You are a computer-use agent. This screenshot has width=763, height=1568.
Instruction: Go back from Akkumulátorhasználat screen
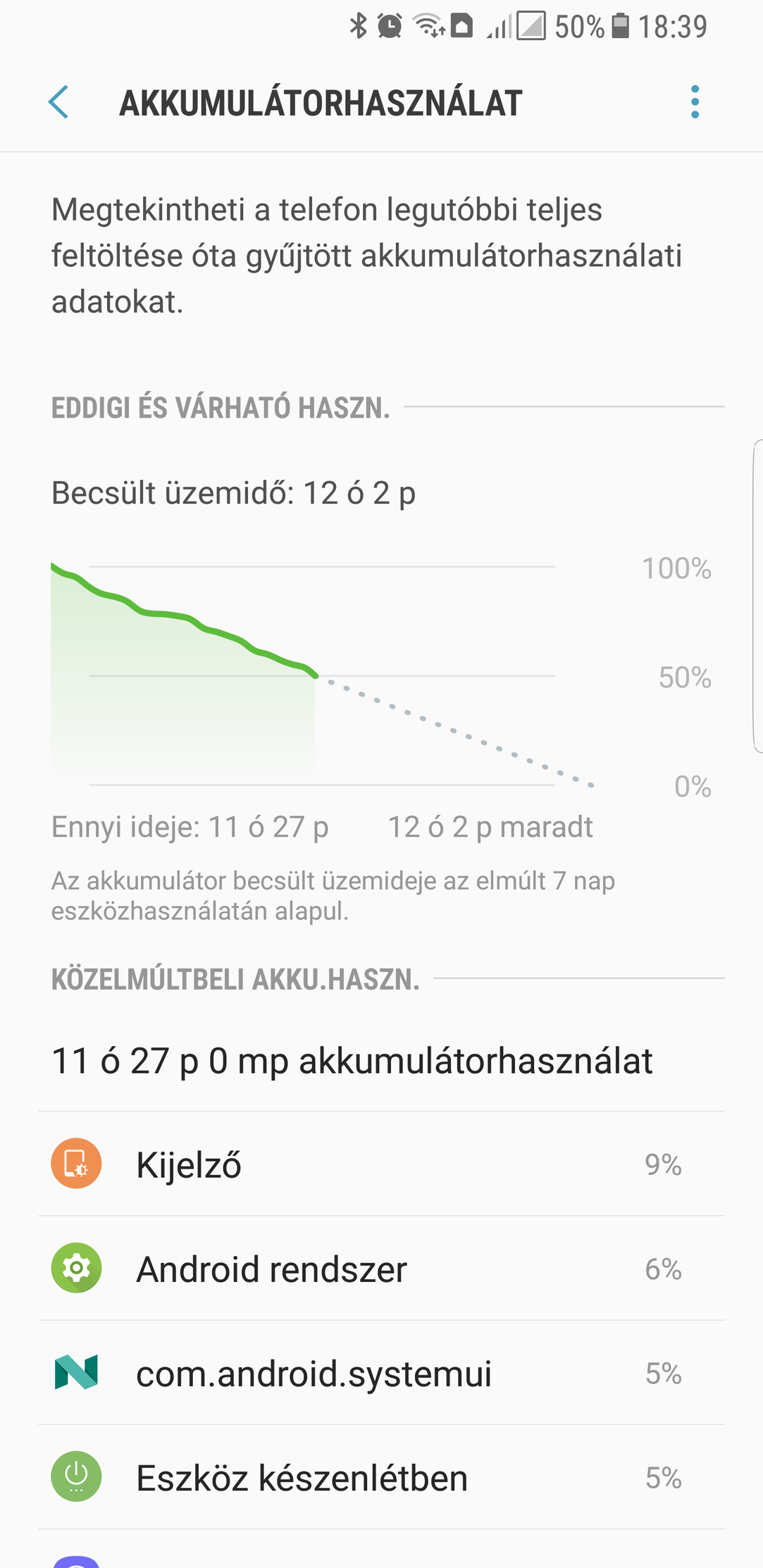click(58, 103)
